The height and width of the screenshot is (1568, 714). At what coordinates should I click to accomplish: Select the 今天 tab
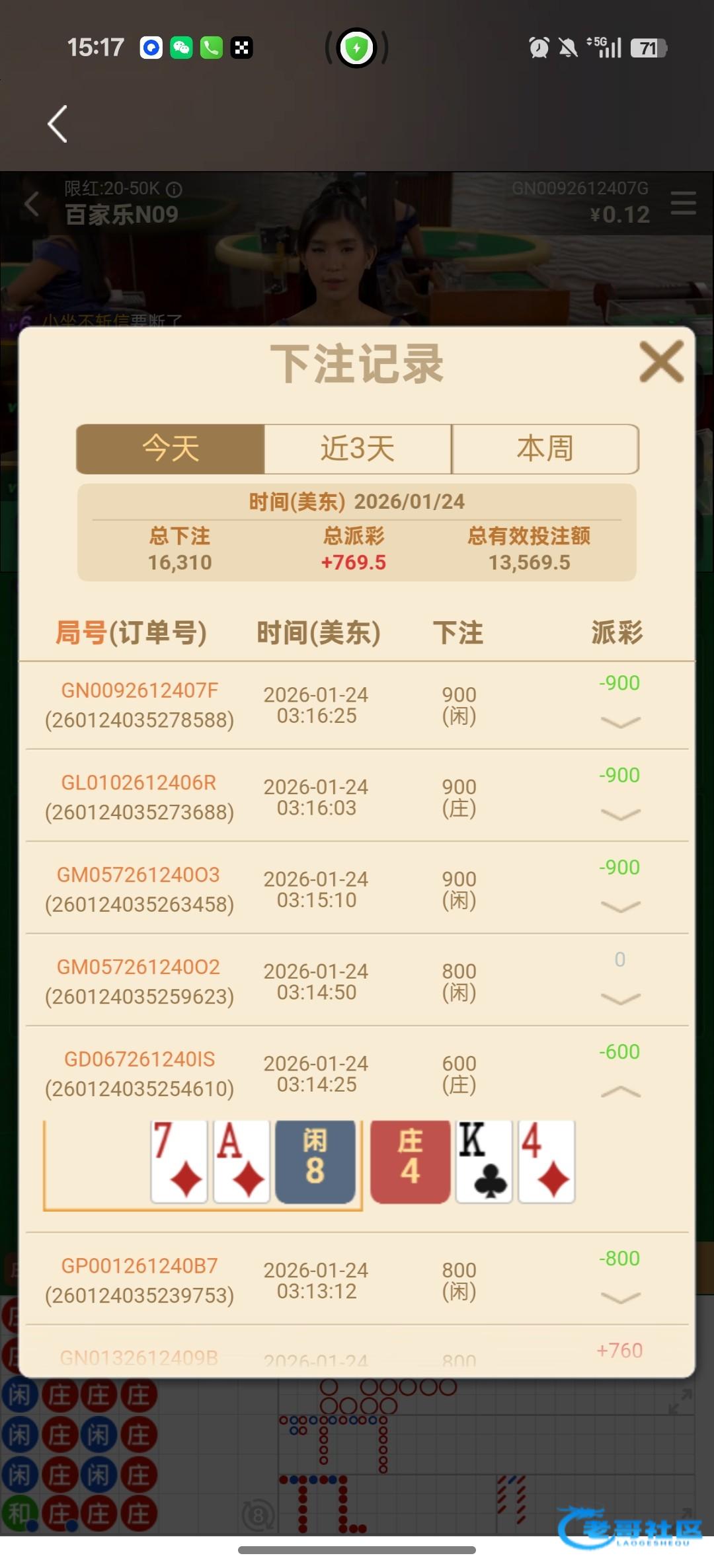click(171, 449)
